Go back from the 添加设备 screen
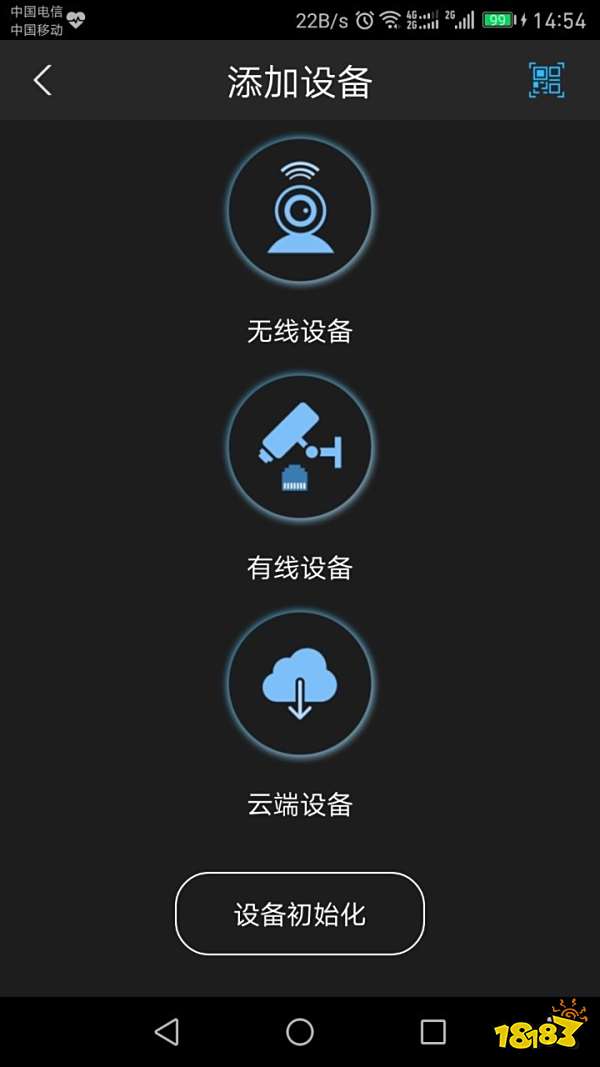600x1067 pixels. (x=42, y=81)
